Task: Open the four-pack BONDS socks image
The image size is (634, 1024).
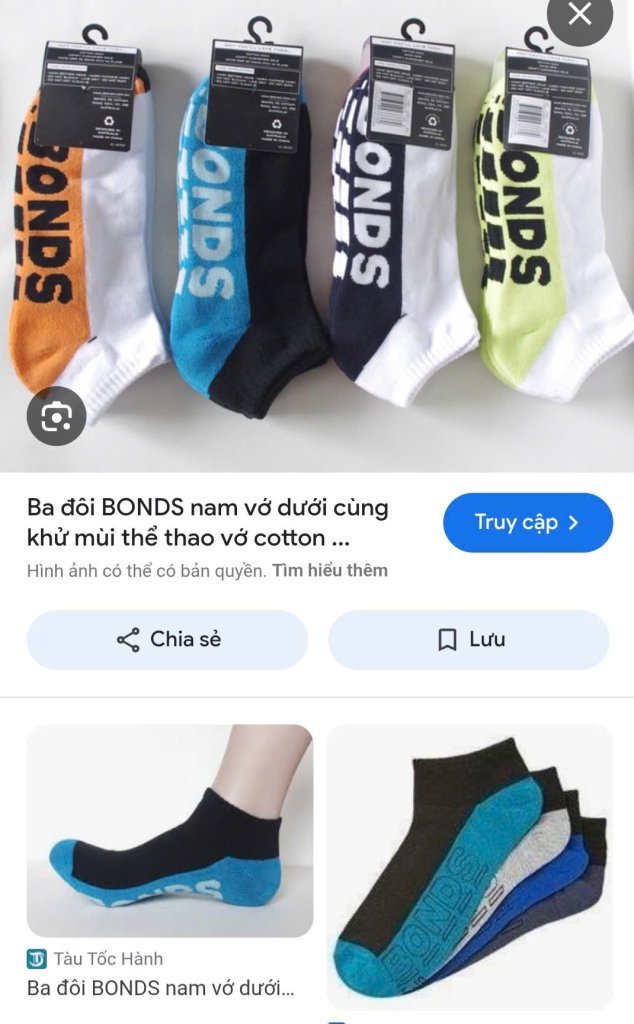Action: click(x=470, y=865)
